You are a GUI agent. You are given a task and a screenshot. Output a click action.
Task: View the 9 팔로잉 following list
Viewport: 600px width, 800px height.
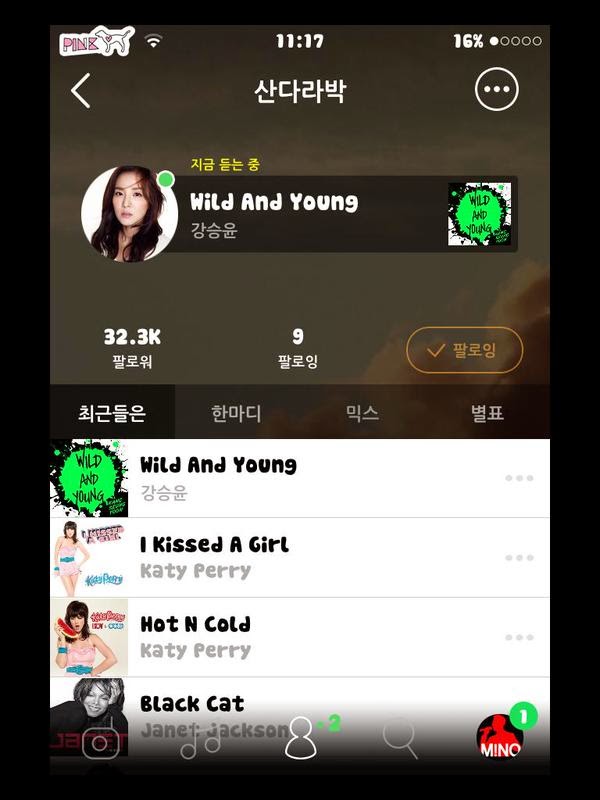coord(298,348)
